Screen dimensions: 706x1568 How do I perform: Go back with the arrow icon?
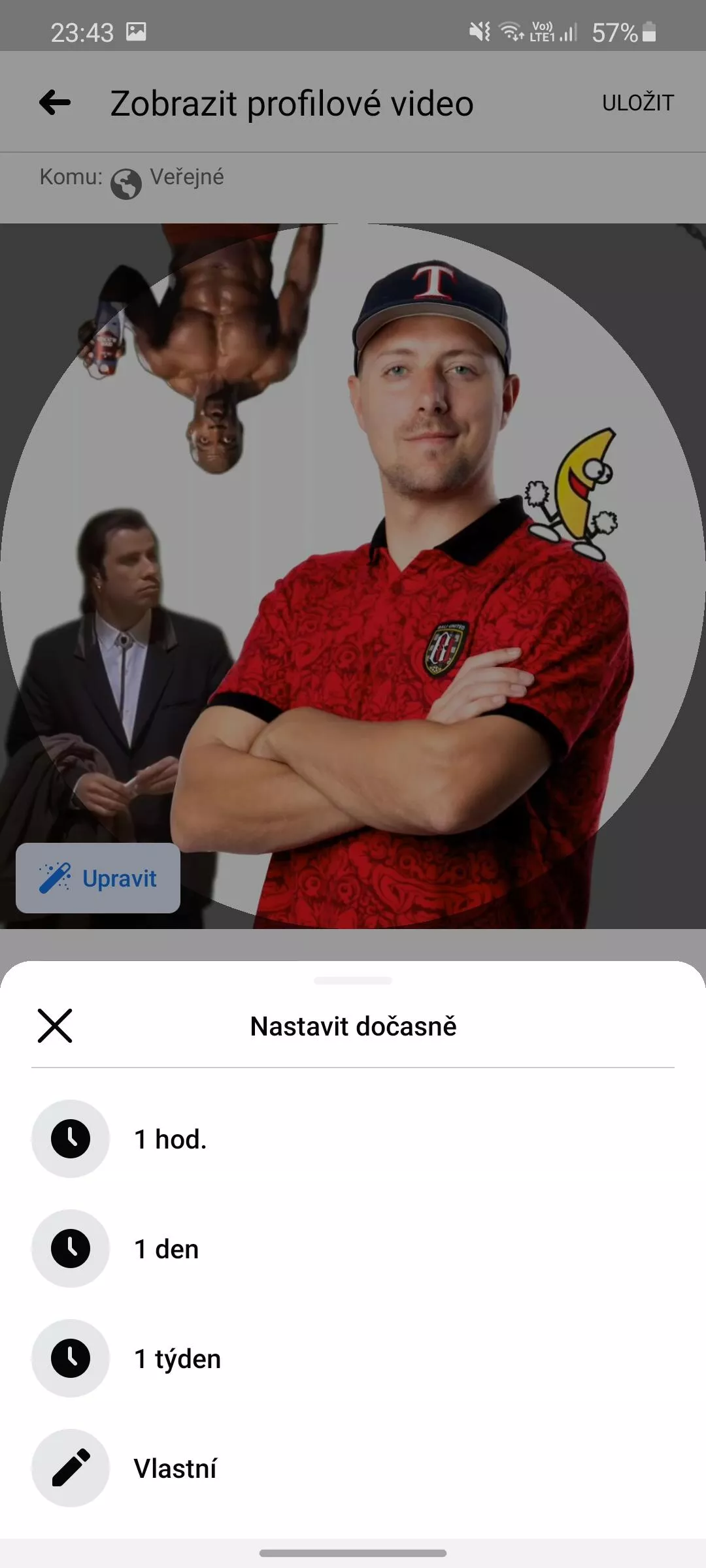(x=55, y=102)
